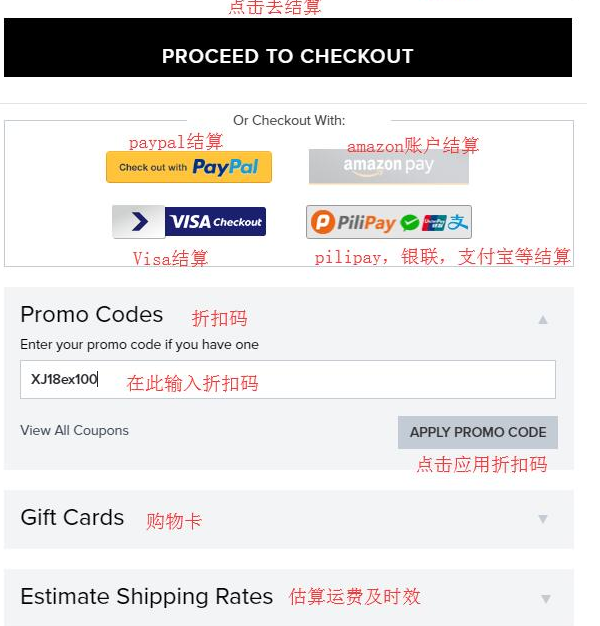Choose Visa Checkout
Image resolution: width=600 pixels, height=626 pixels.
click(189, 222)
